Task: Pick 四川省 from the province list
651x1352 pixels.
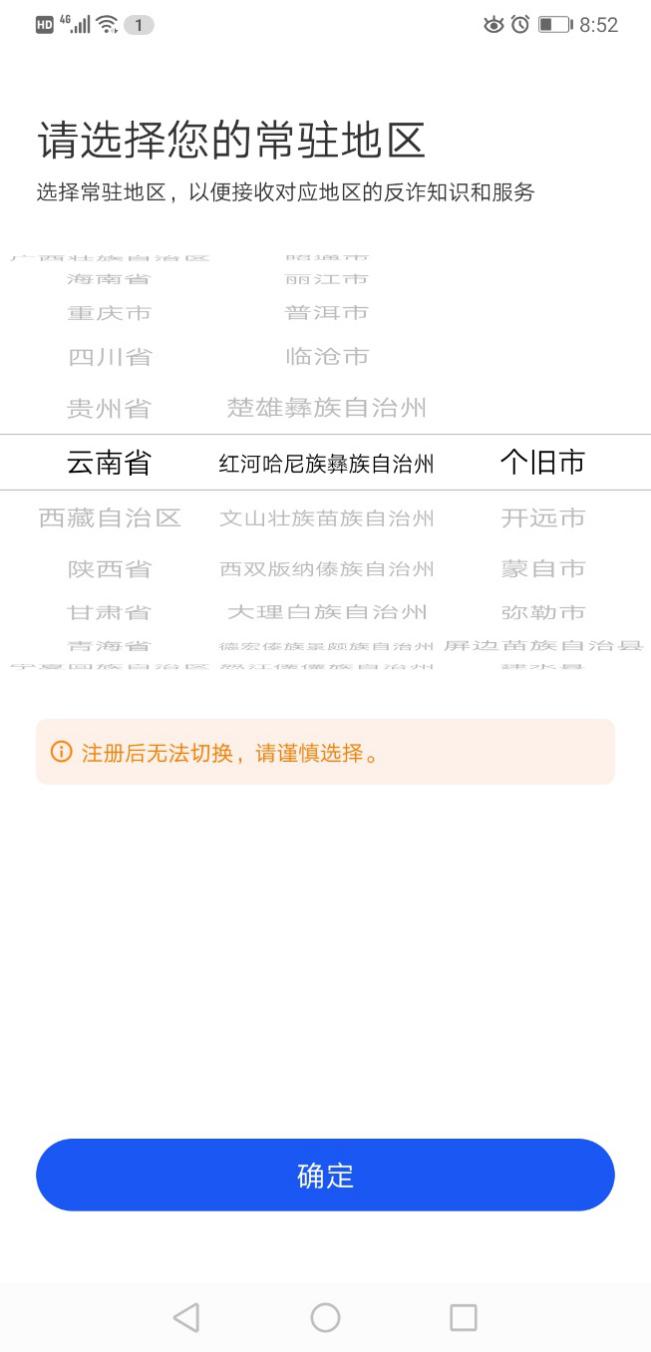Action: pyautogui.click(x=109, y=357)
